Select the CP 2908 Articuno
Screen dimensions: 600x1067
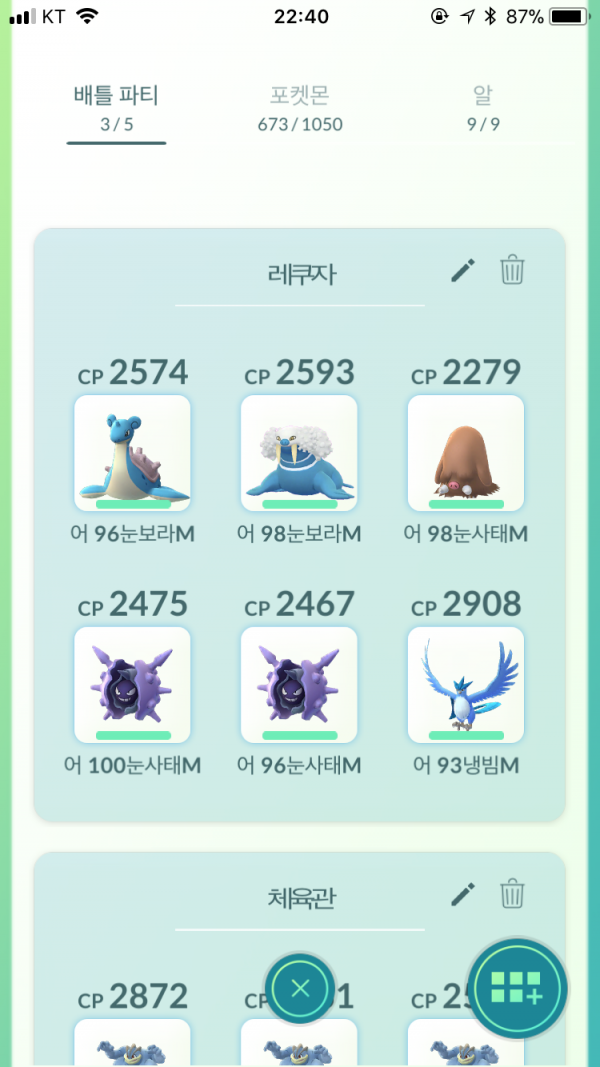465,685
